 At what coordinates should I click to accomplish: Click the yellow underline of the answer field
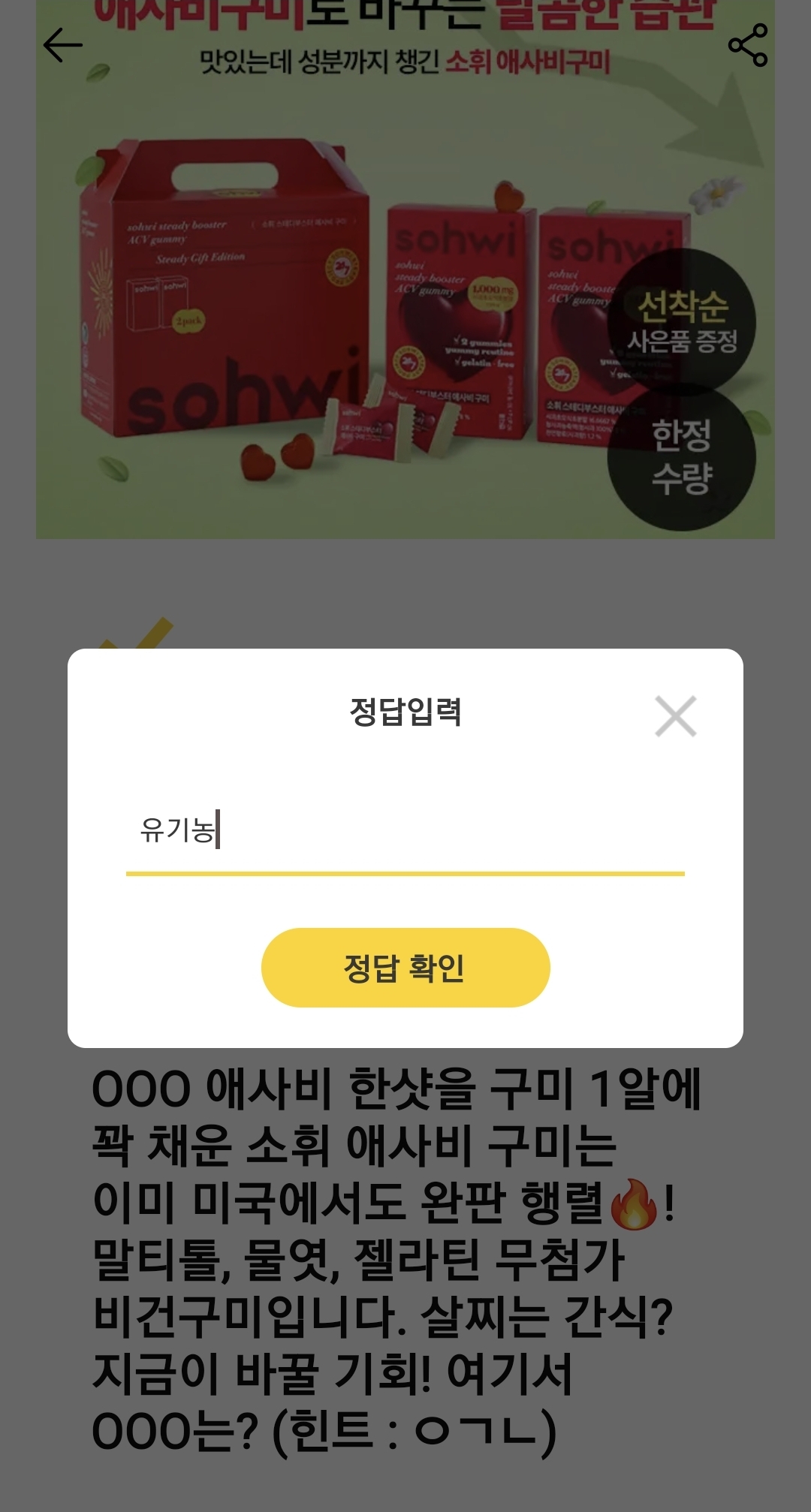405,871
